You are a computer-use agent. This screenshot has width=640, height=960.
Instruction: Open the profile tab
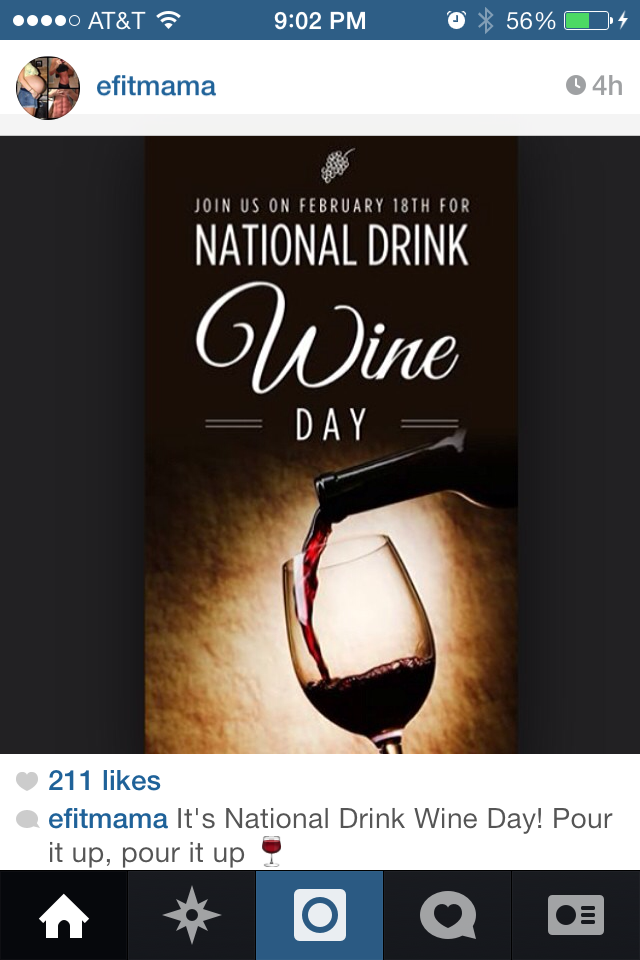(576, 915)
